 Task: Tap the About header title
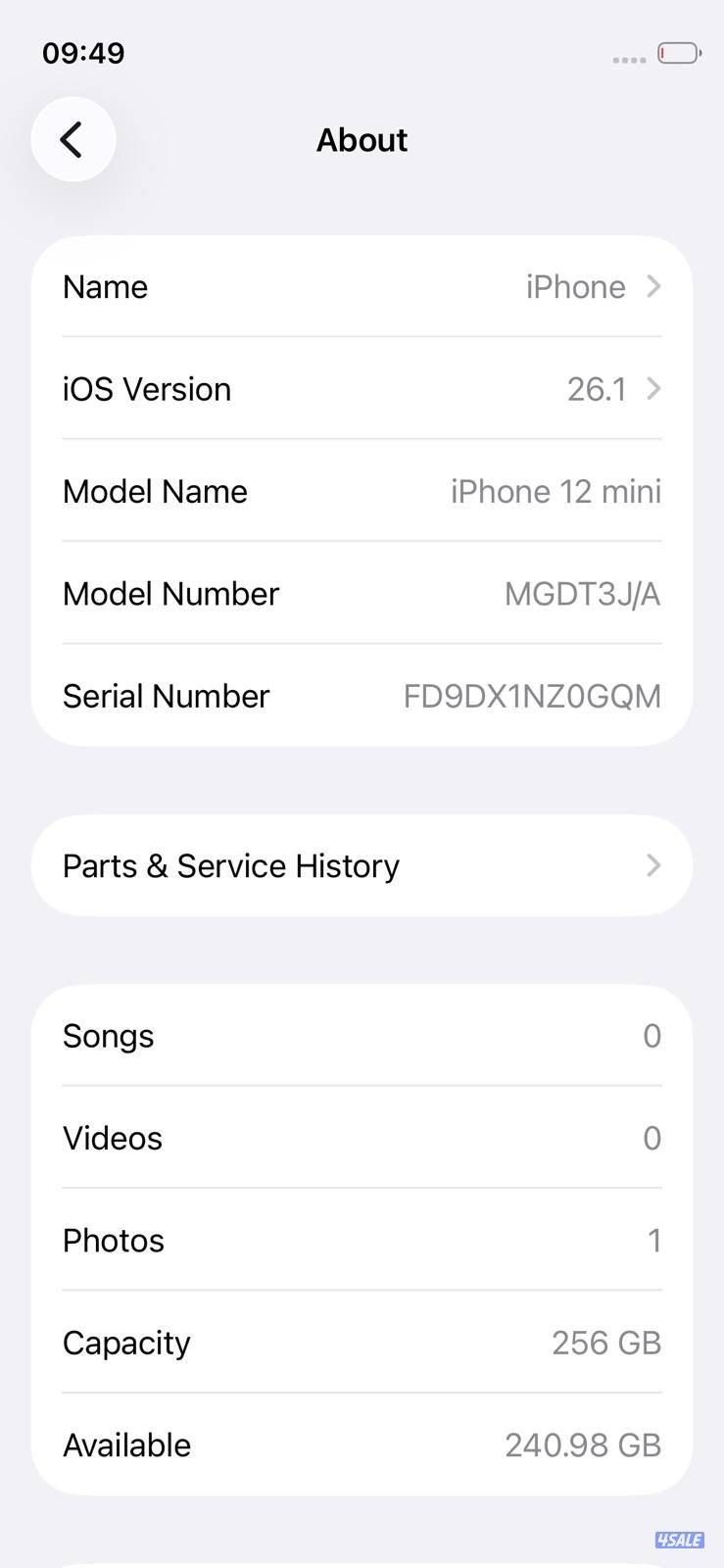(x=362, y=139)
